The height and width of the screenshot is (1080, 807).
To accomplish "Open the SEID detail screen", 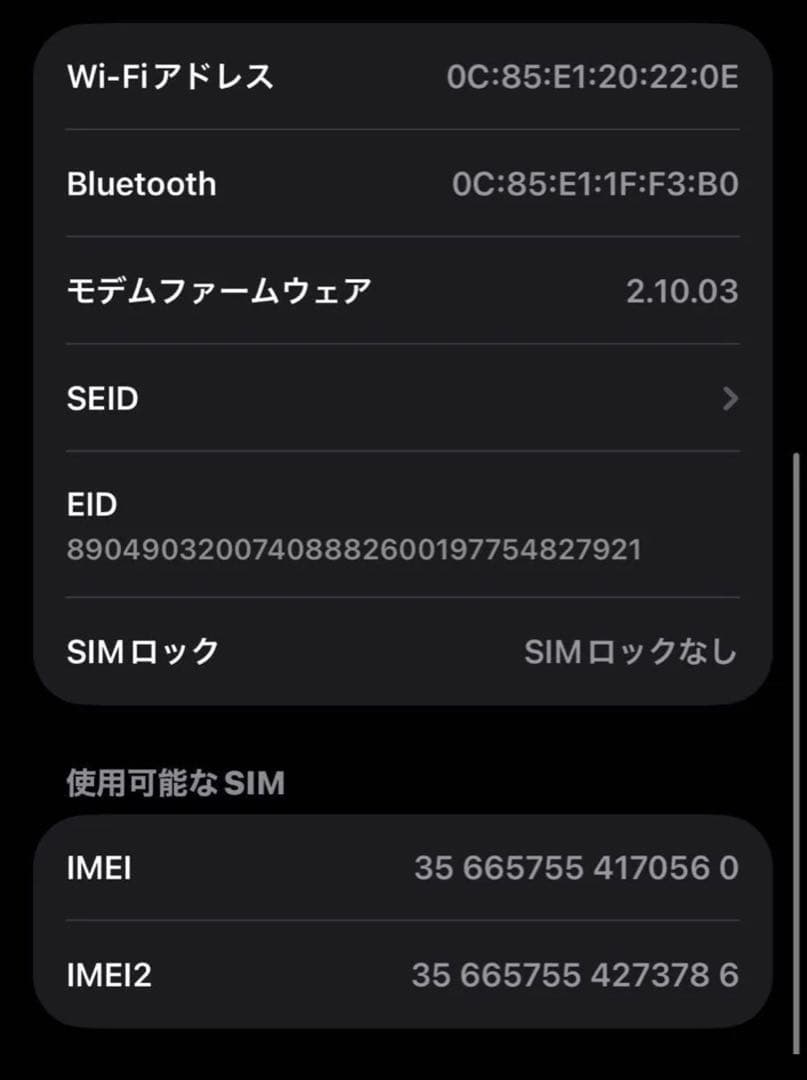I will [x=400, y=399].
